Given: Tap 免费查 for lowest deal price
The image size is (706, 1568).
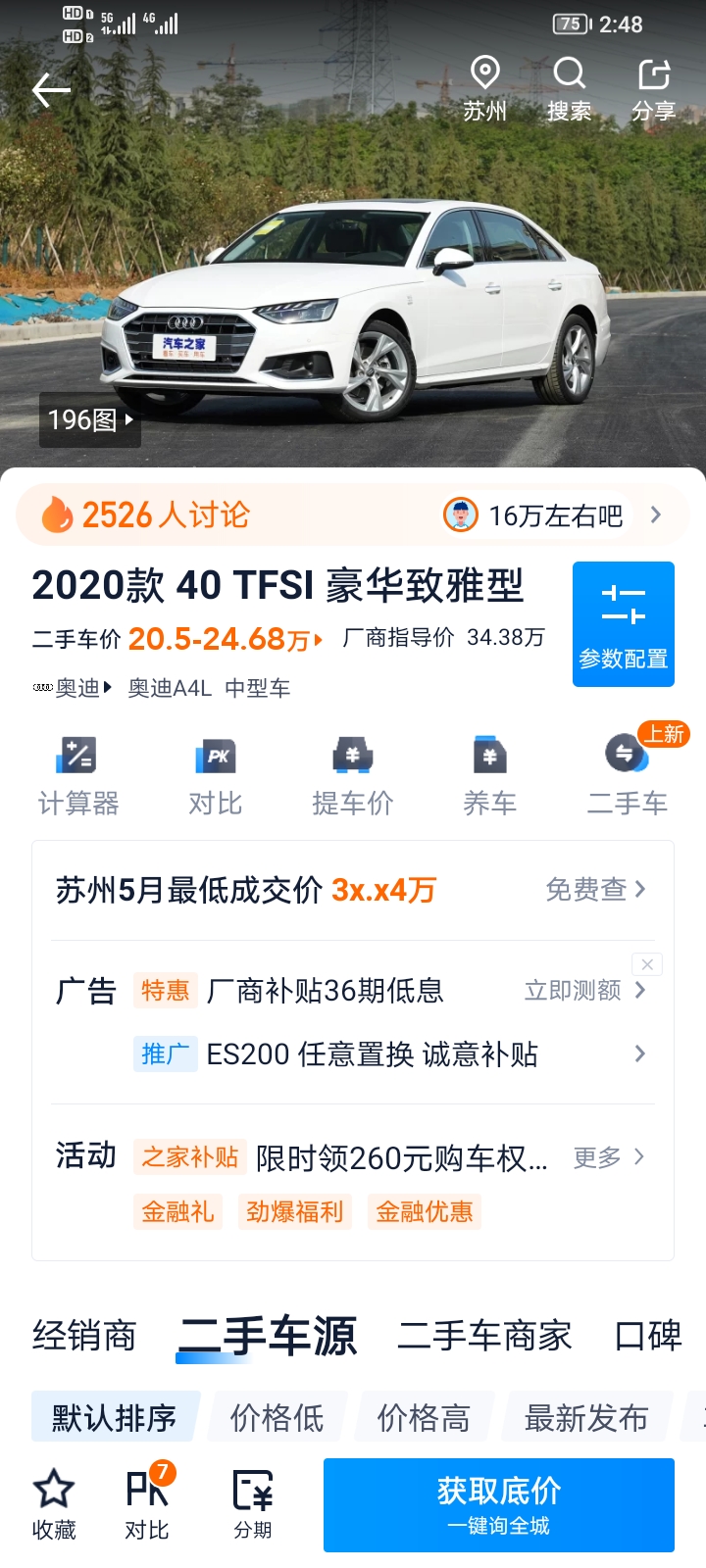Looking at the screenshot, I should pyautogui.click(x=595, y=889).
